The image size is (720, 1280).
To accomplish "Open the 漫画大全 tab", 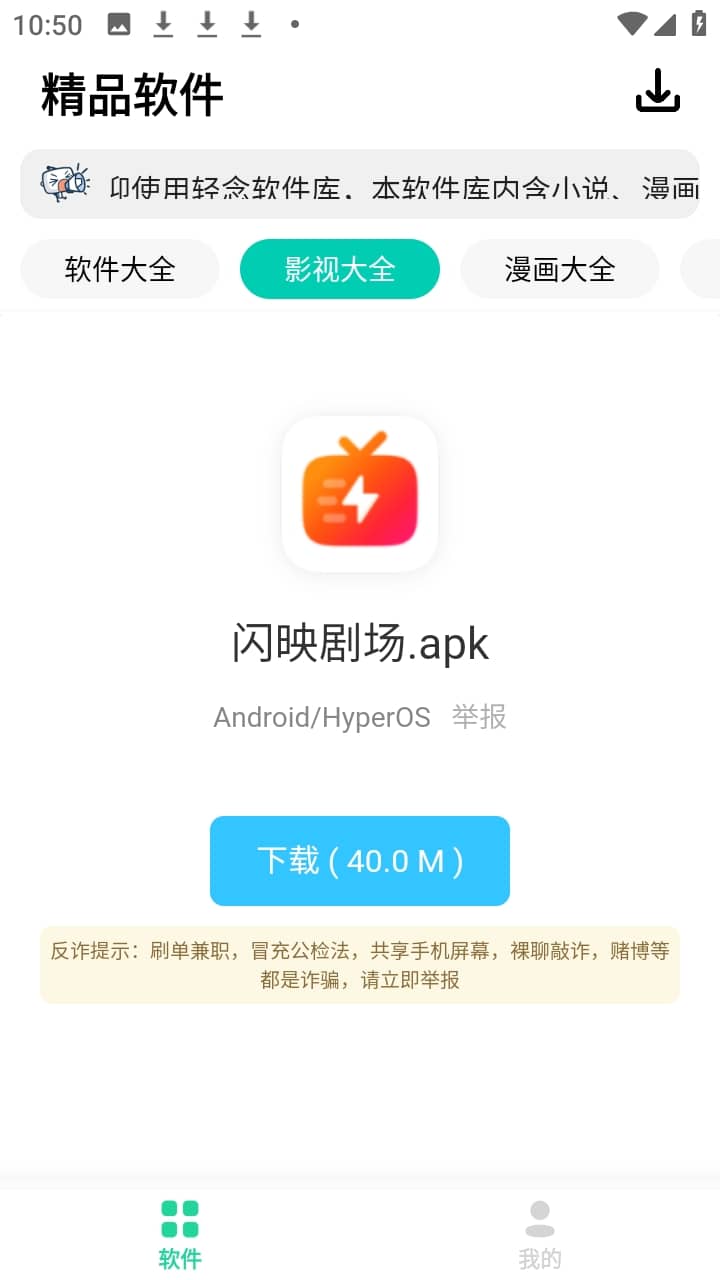I will point(559,269).
